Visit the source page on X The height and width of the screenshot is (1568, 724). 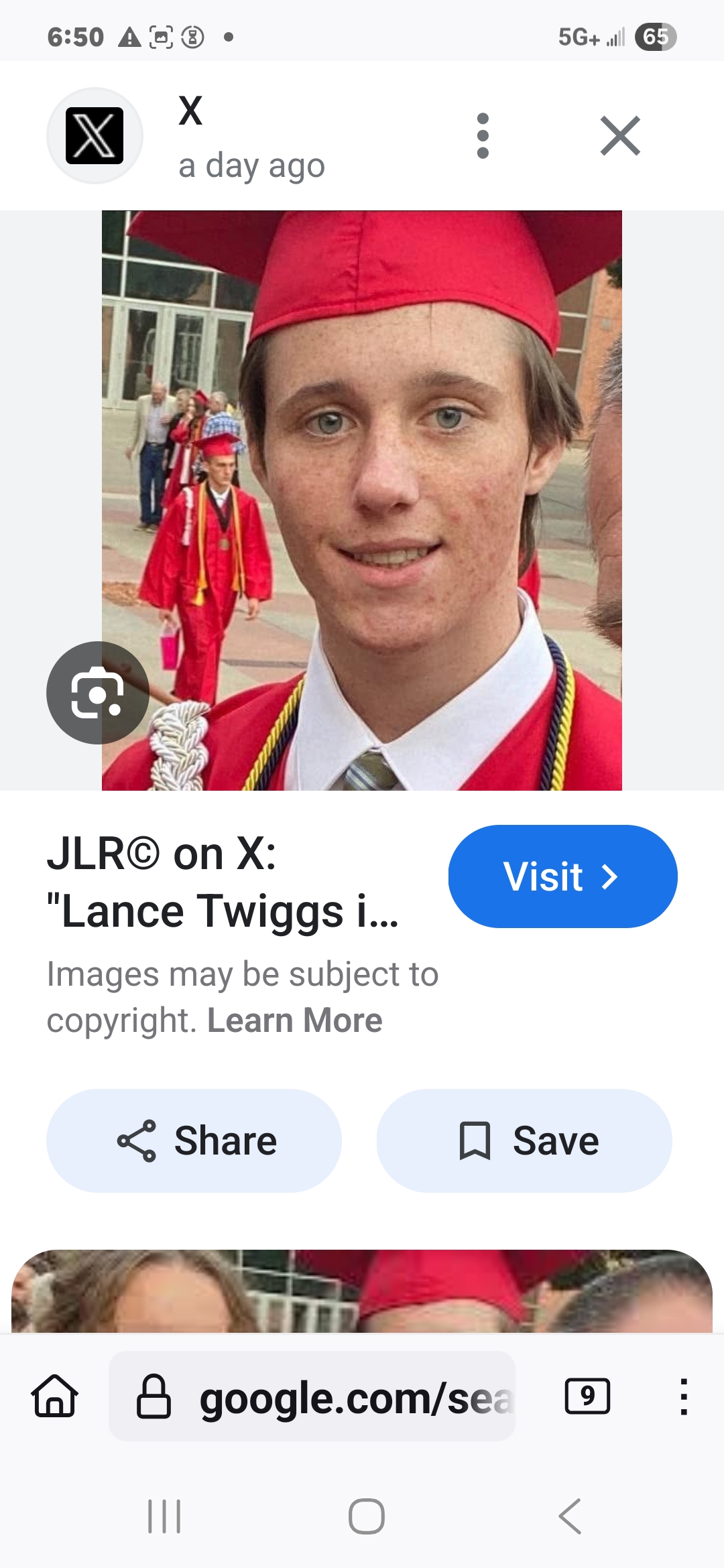click(562, 876)
